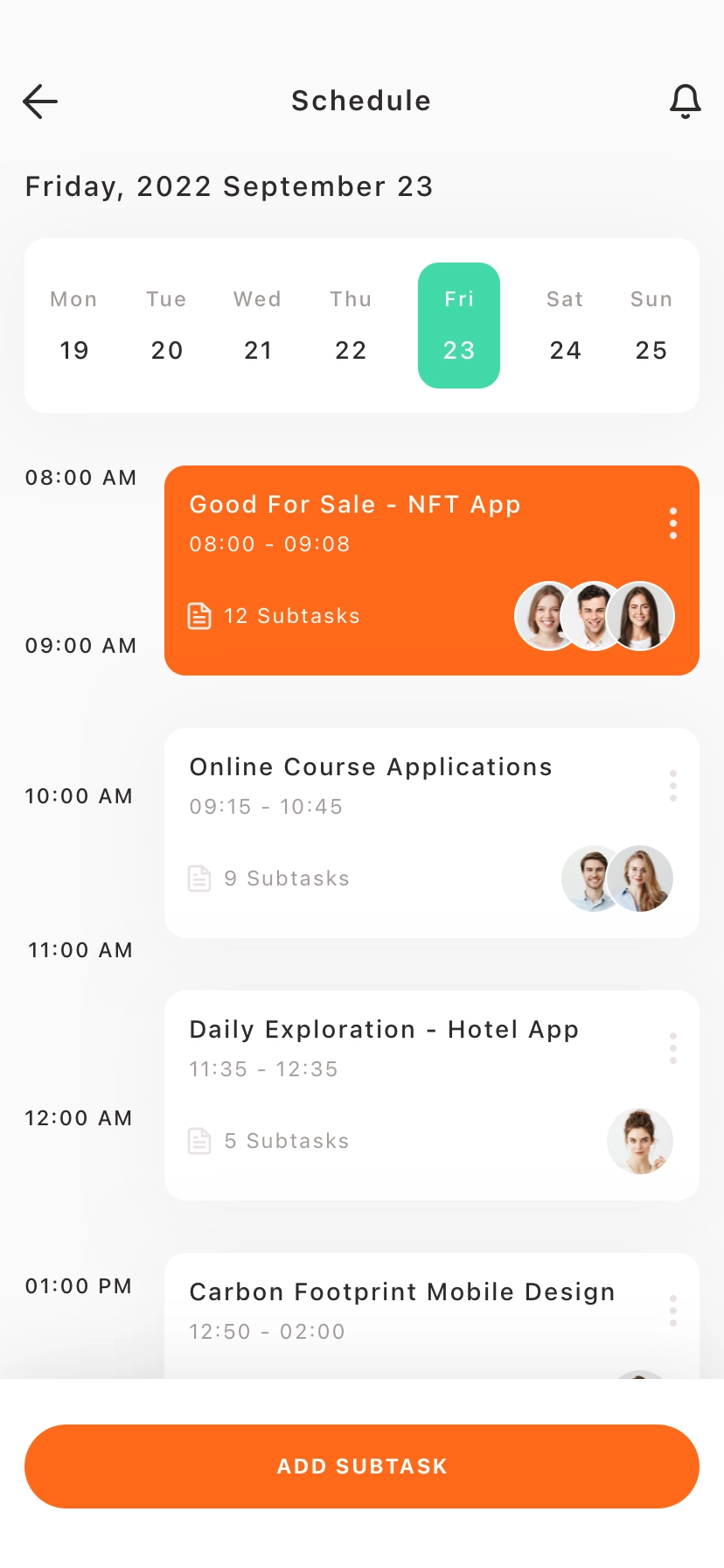Open the notifications bell
The height and width of the screenshot is (1568, 724).
click(x=686, y=101)
